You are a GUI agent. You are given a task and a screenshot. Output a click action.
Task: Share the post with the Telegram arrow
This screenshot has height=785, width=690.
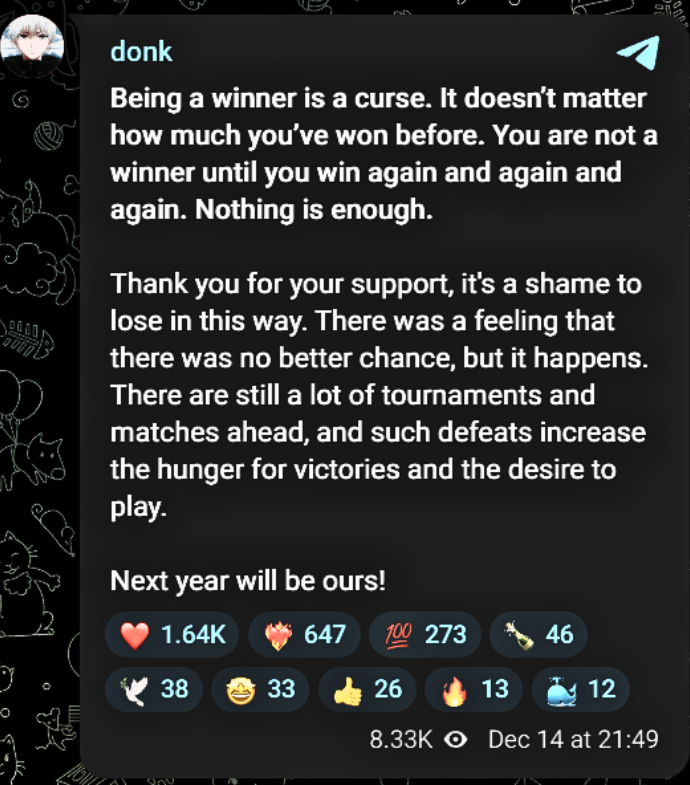click(x=638, y=53)
